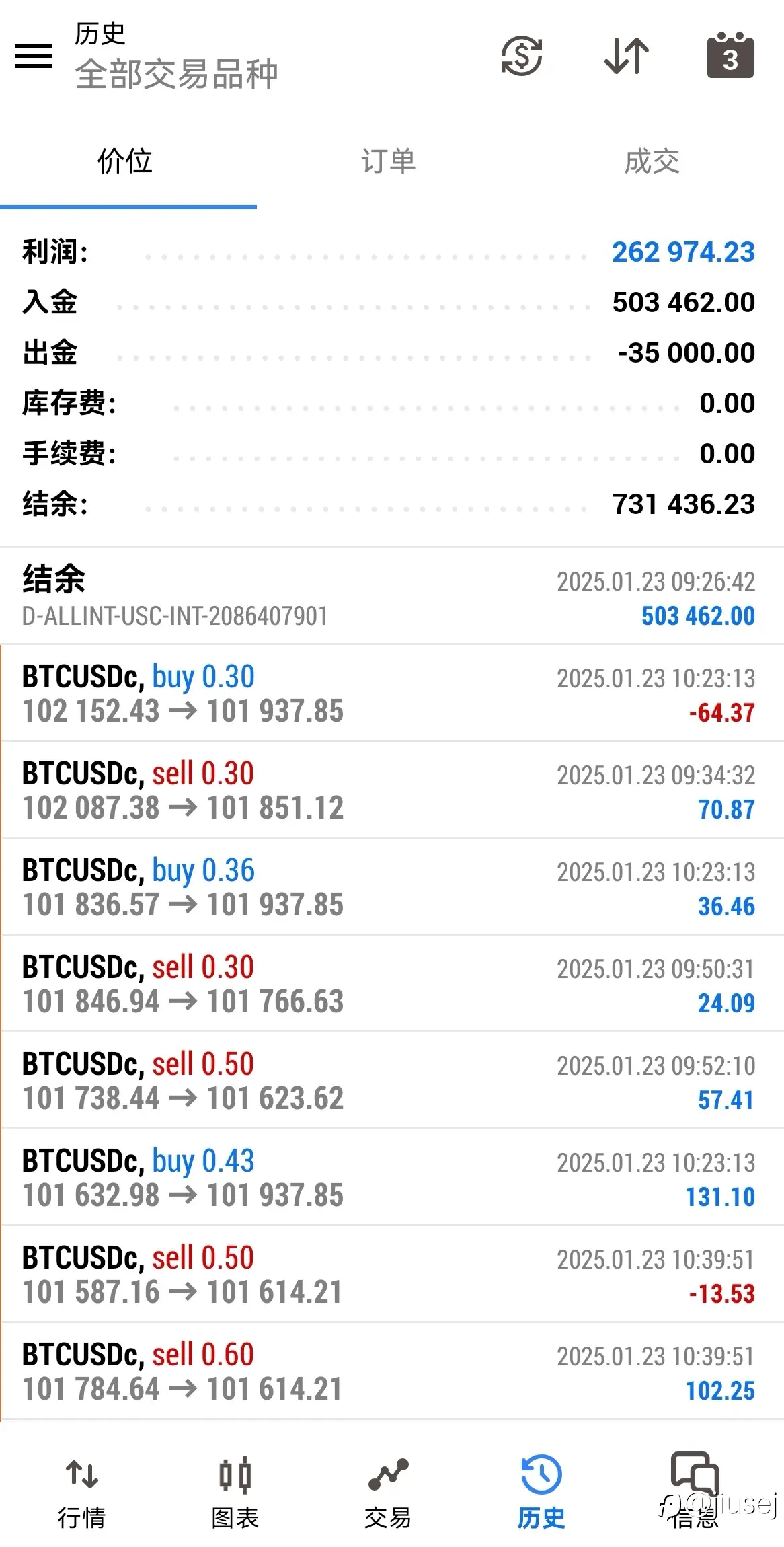784x1547 pixels.
Task: Expand the sell 0.30 trade with 70.87
Action: coord(392,790)
